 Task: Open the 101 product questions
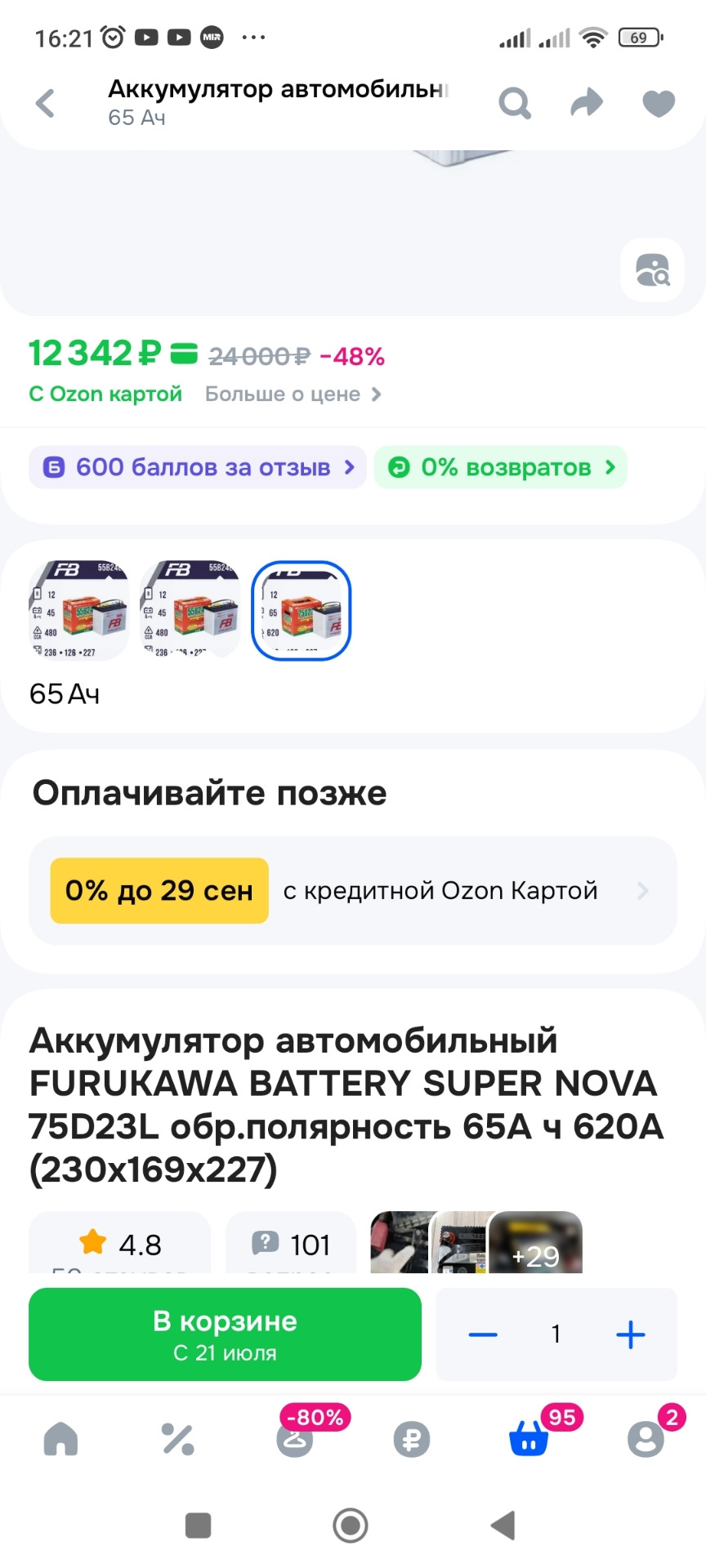pyautogui.click(x=291, y=1244)
